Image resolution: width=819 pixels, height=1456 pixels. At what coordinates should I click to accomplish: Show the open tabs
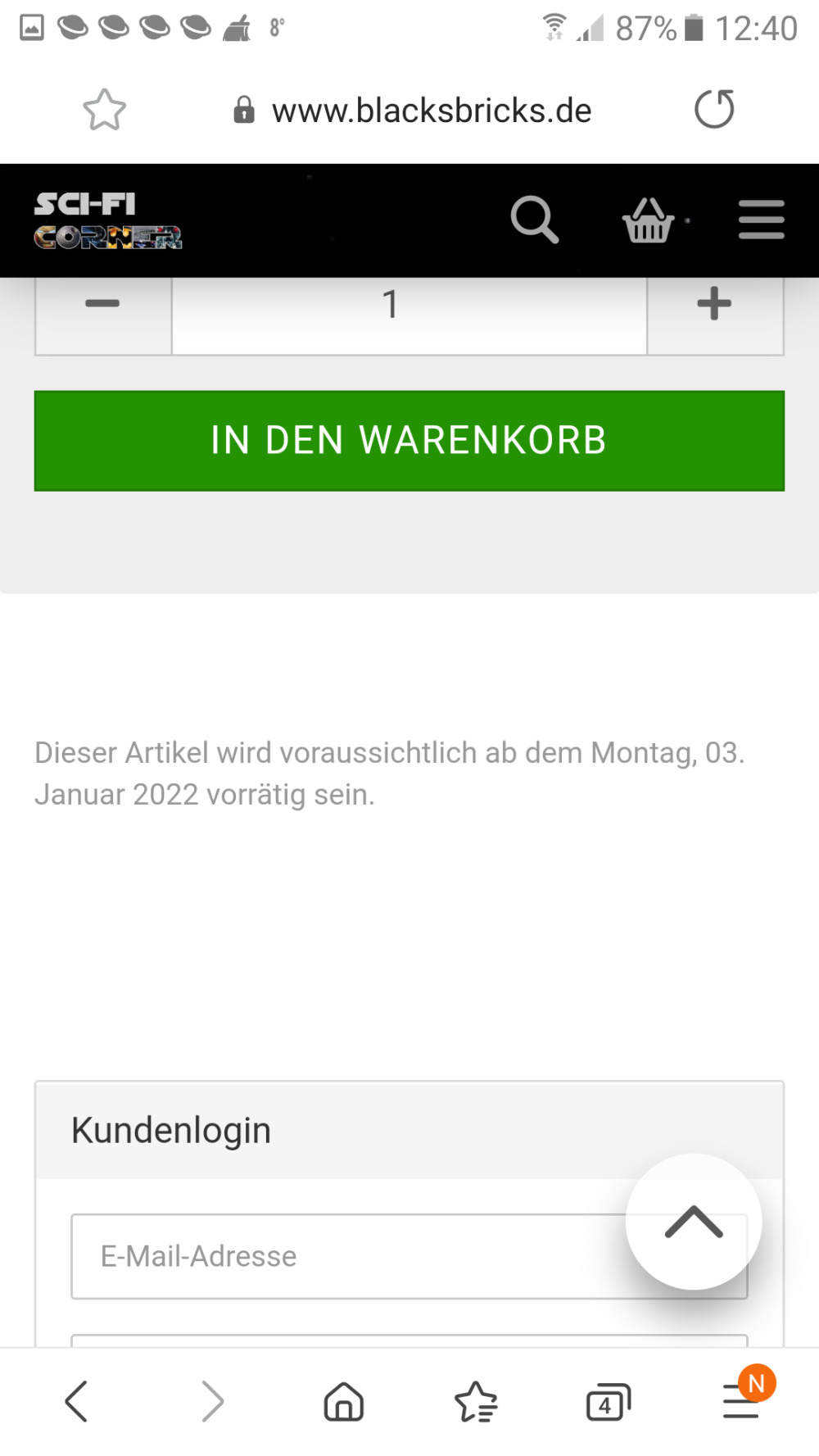point(609,1402)
